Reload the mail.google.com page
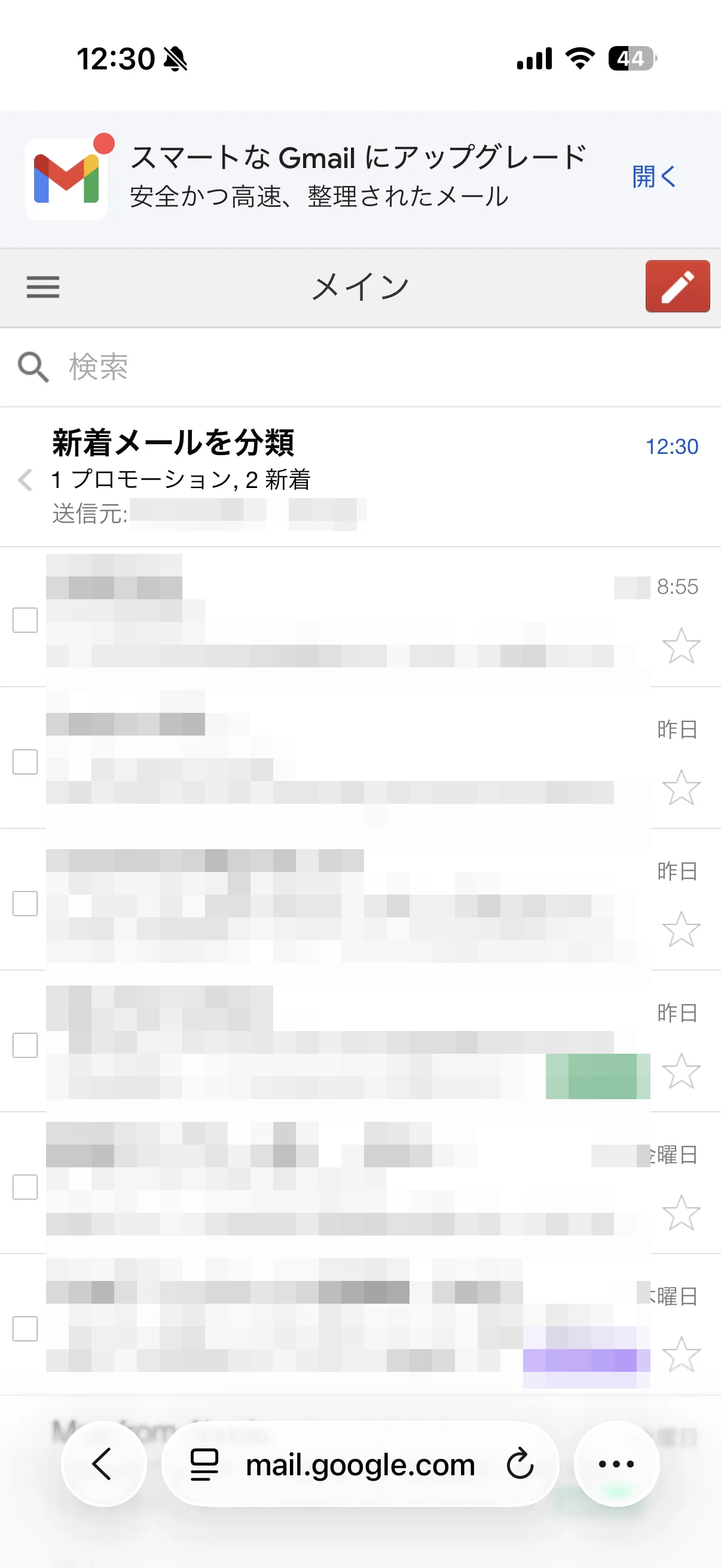The height and width of the screenshot is (1568, 721). point(520,1464)
